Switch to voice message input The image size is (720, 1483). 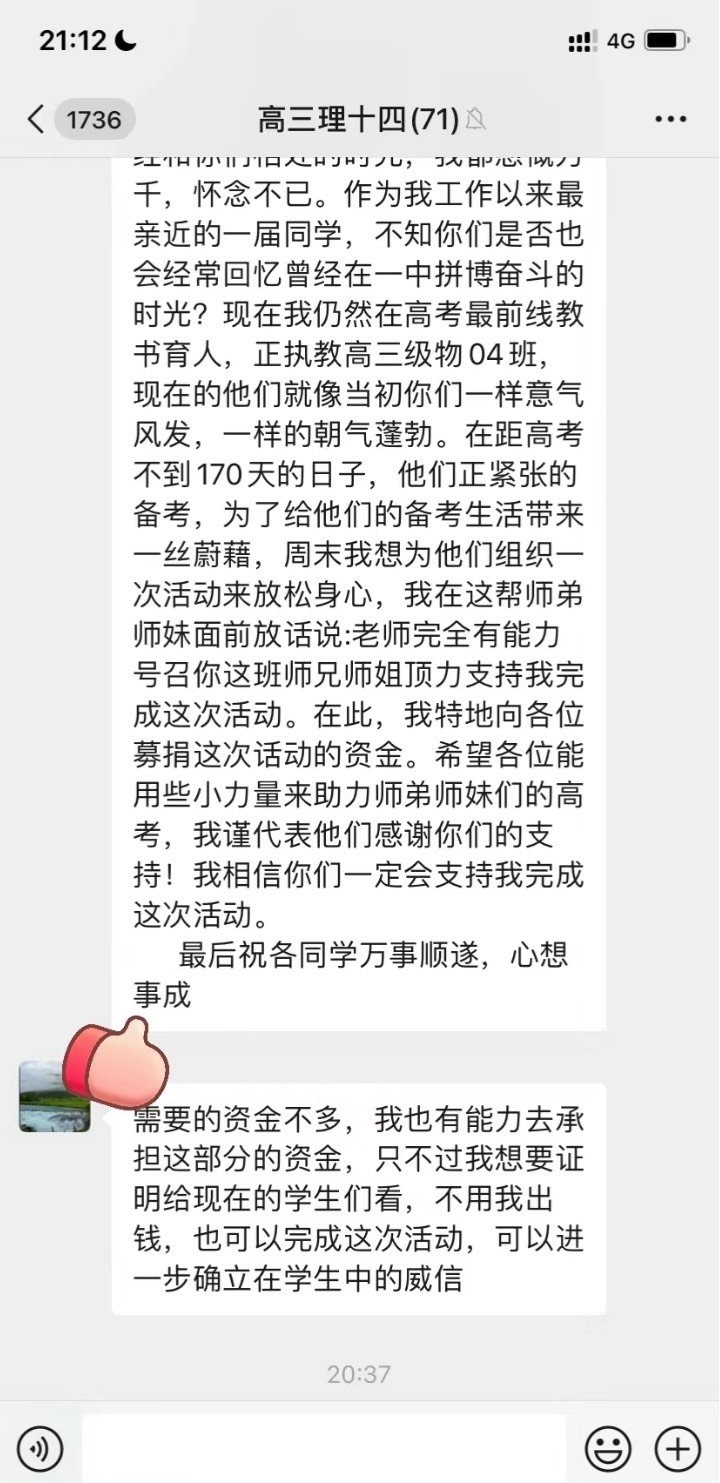pyautogui.click(x=40, y=1447)
